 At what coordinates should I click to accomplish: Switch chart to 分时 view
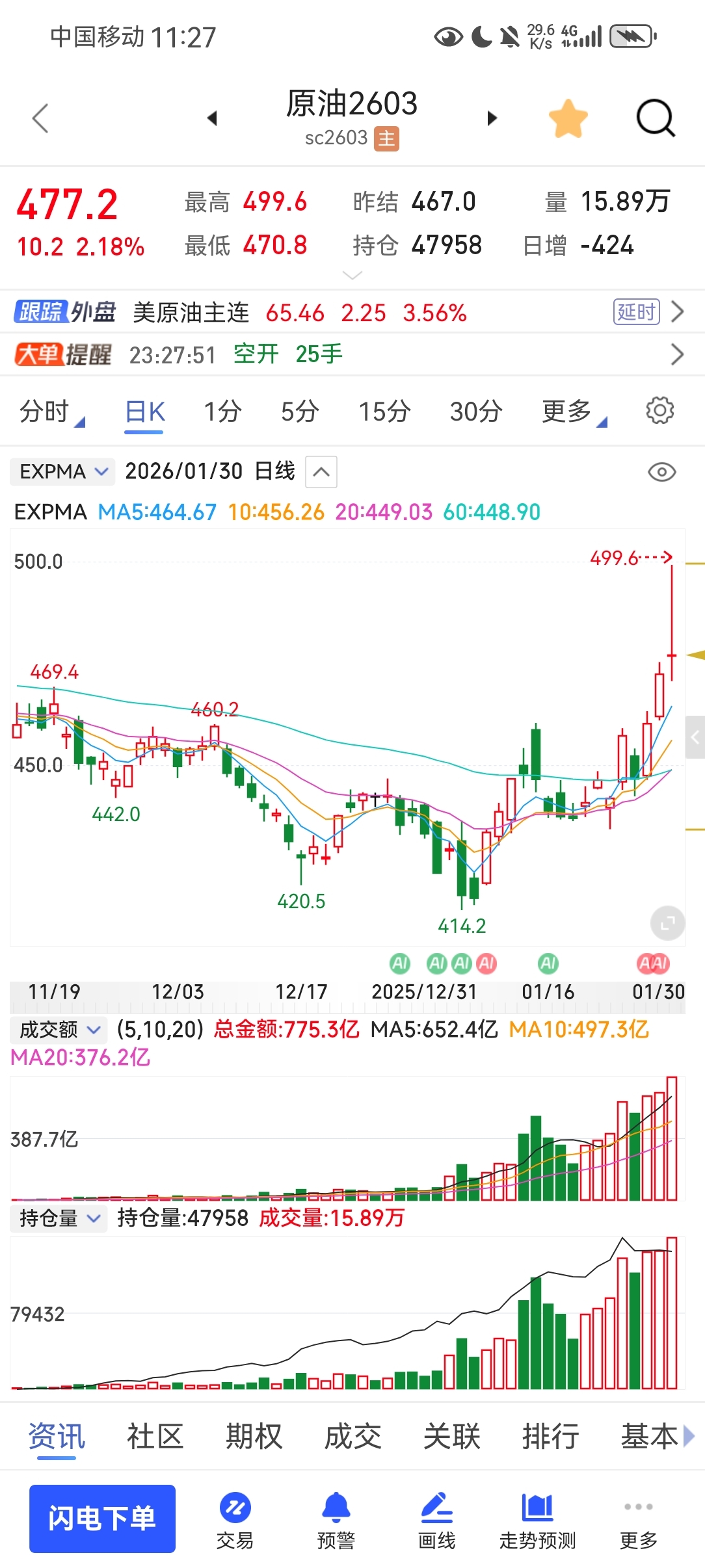[46, 412]
